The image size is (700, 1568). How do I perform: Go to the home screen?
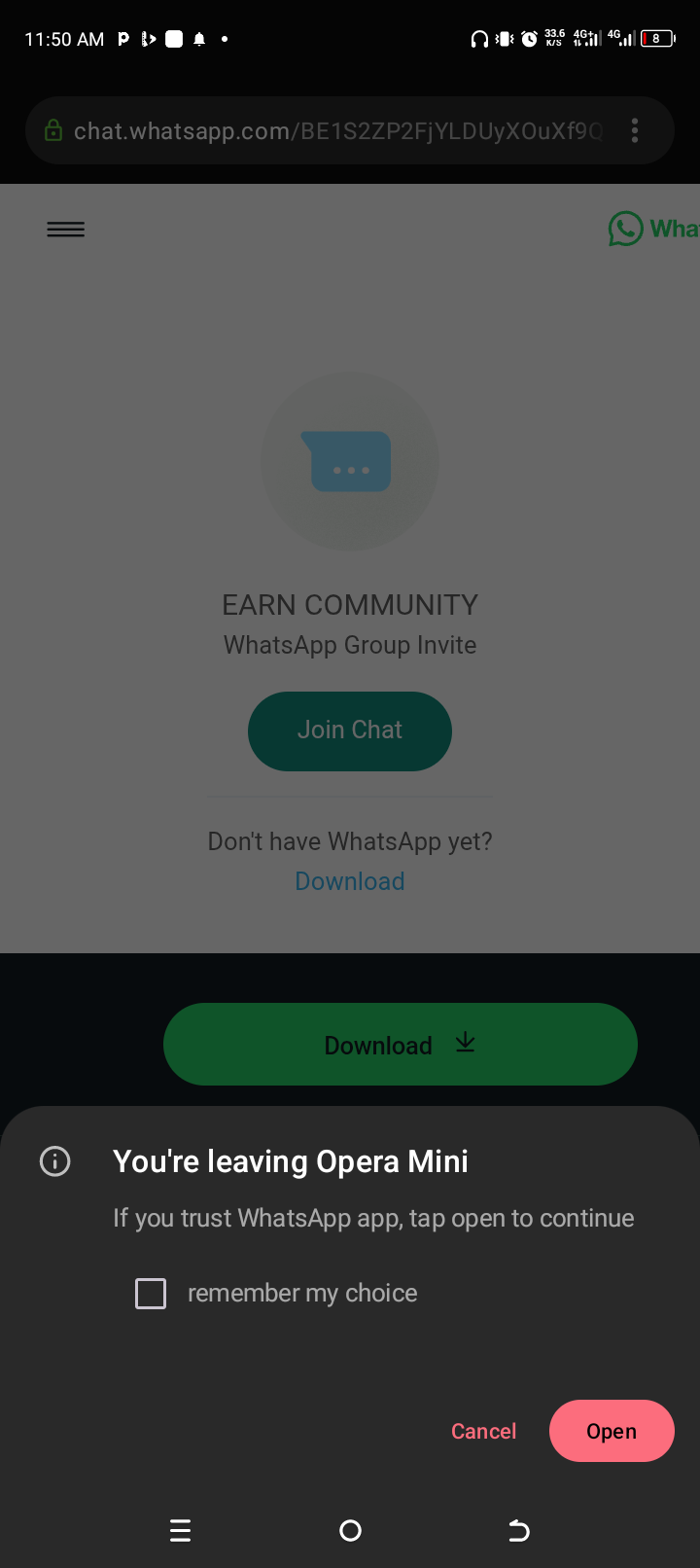[350, 1531]
